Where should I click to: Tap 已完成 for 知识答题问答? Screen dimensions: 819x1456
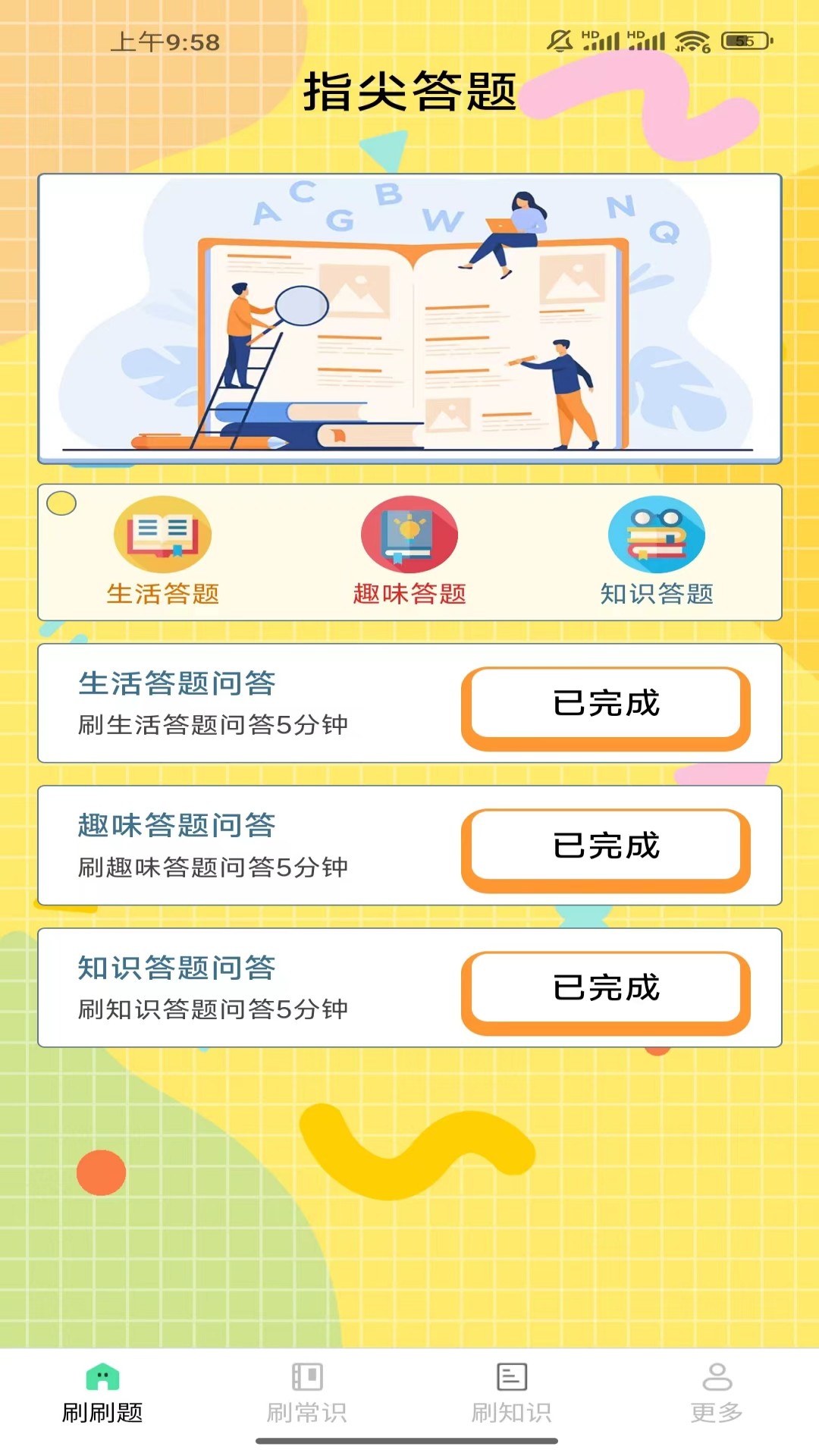(x=605, y=989)
